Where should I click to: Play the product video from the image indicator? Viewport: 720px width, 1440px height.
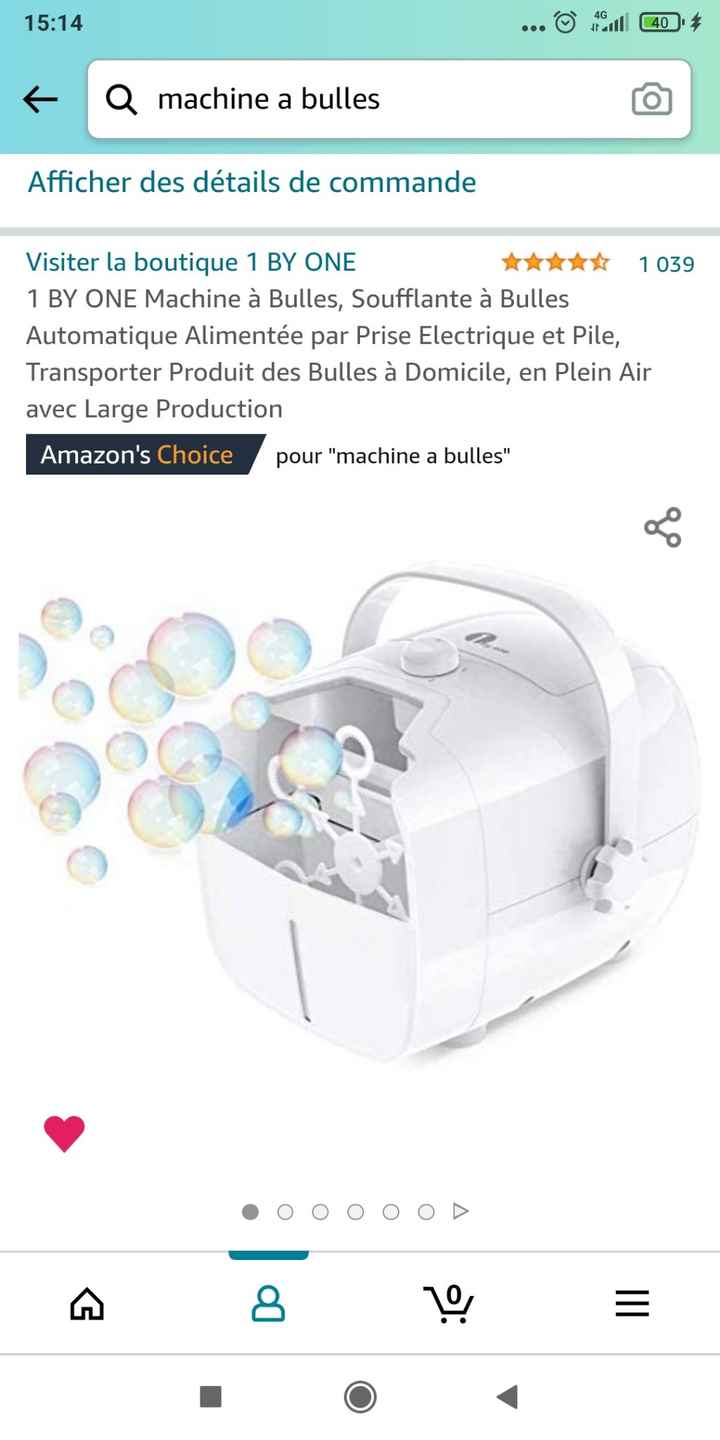[460, 1211]
